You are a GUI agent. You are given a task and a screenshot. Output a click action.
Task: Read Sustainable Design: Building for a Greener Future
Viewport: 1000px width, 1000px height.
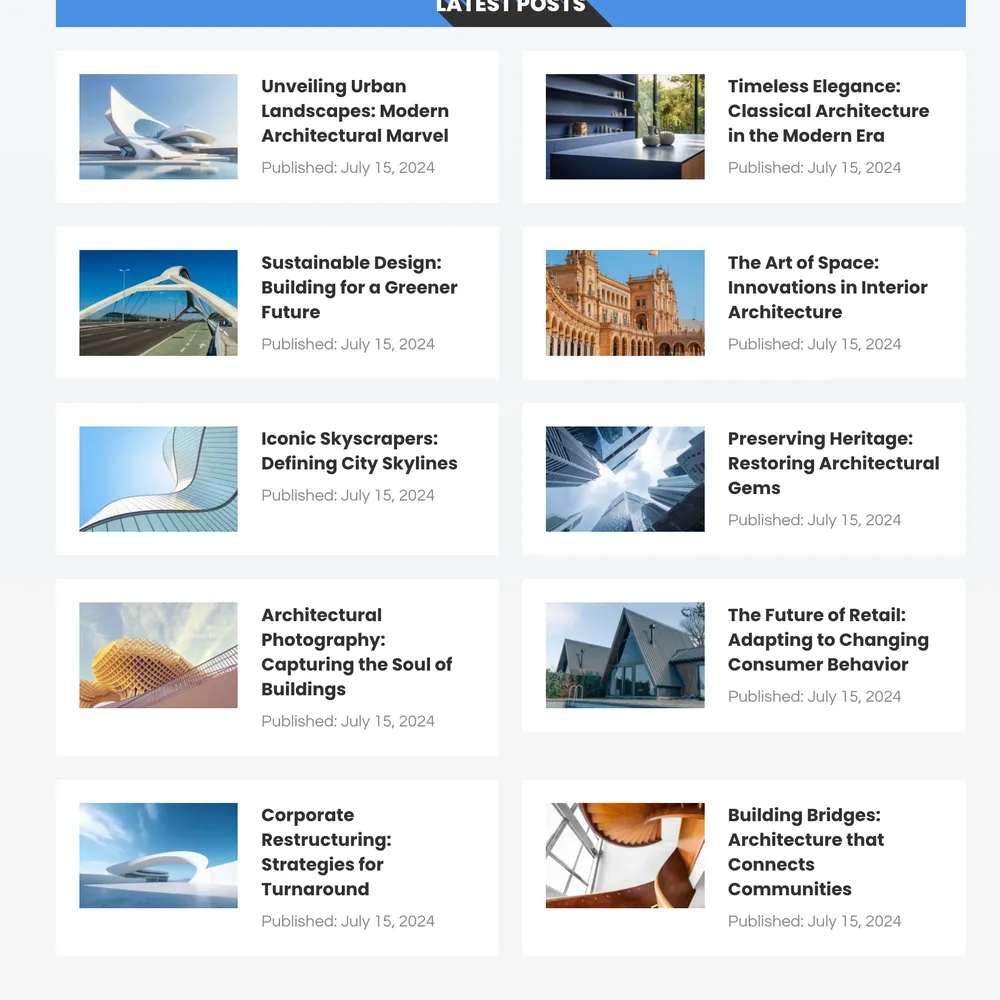pos(358,287)
